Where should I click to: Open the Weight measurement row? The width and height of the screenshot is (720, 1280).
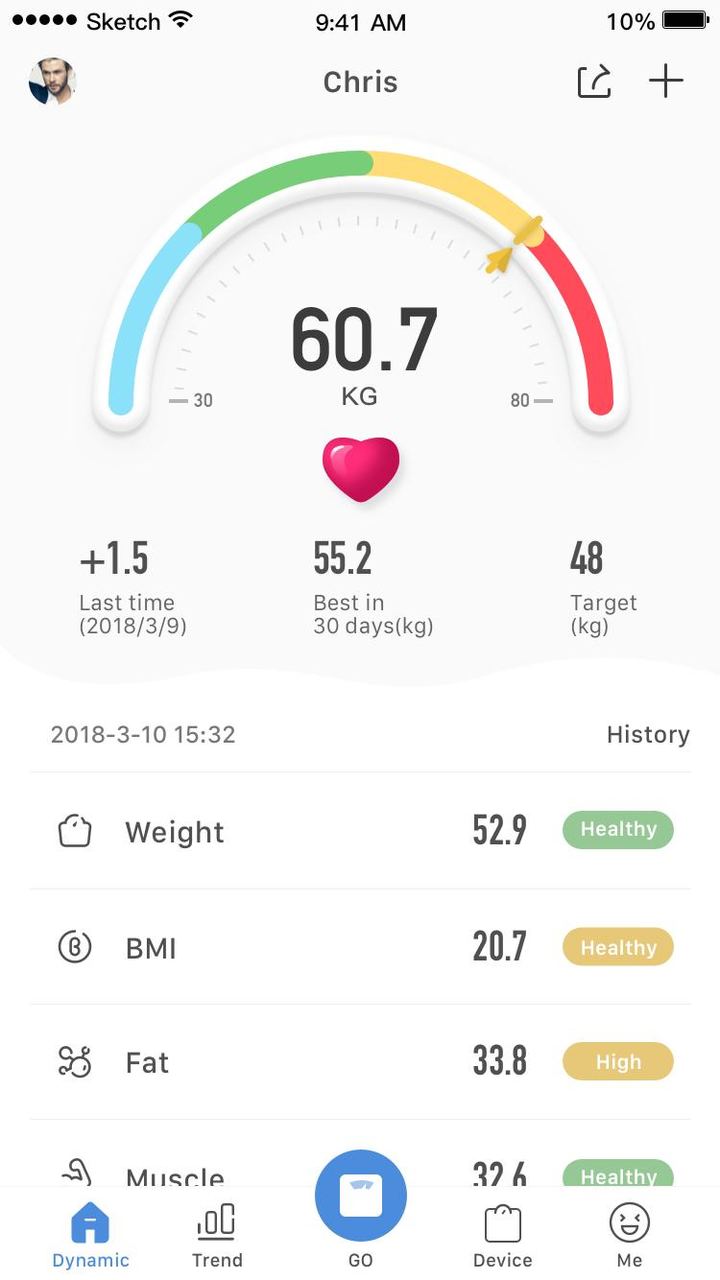tap(360, 831)
